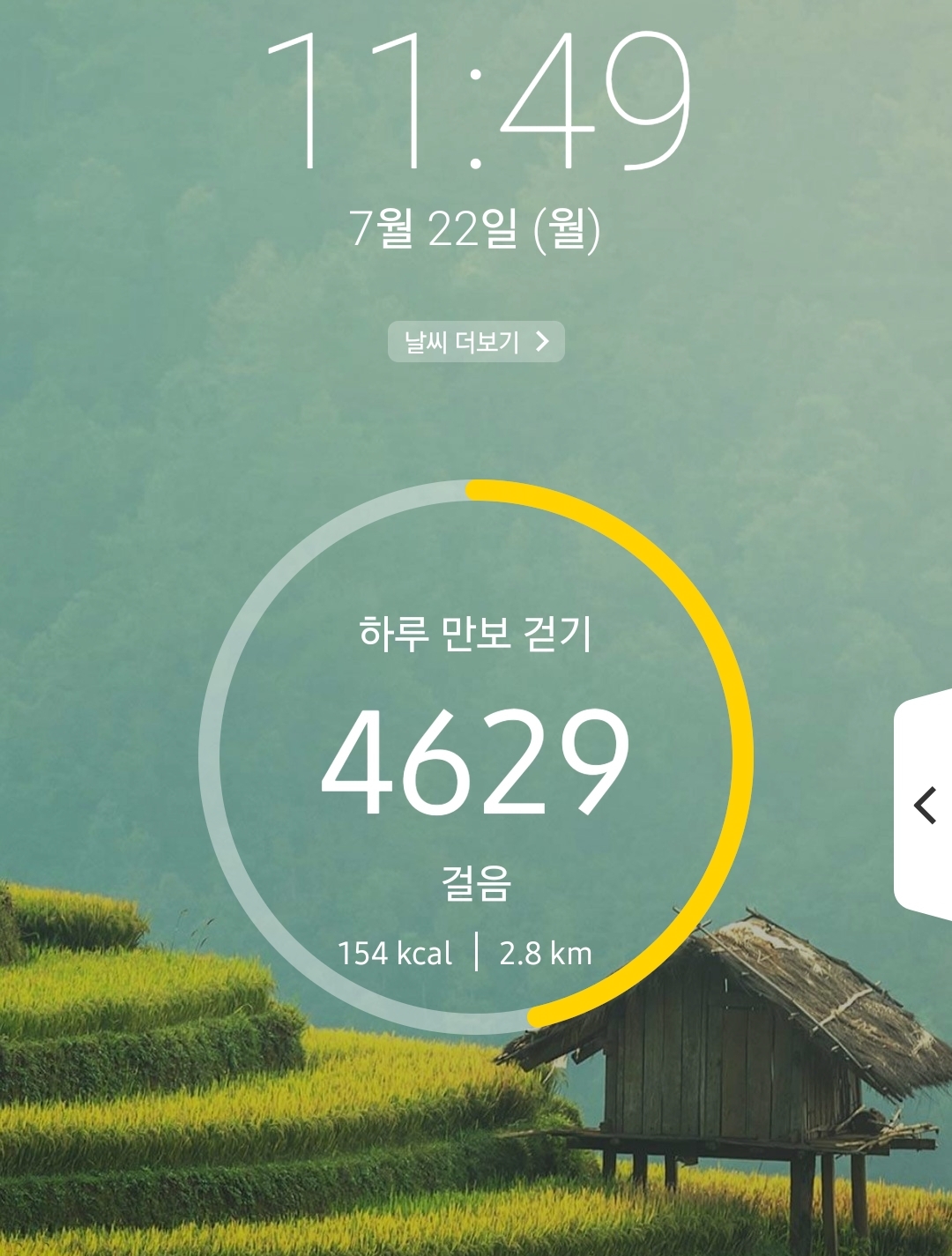This screenshot has height=1256, width=952.
Task: Open the 하루 만보 걷기 step counter
Action: (x=476, y=758)
